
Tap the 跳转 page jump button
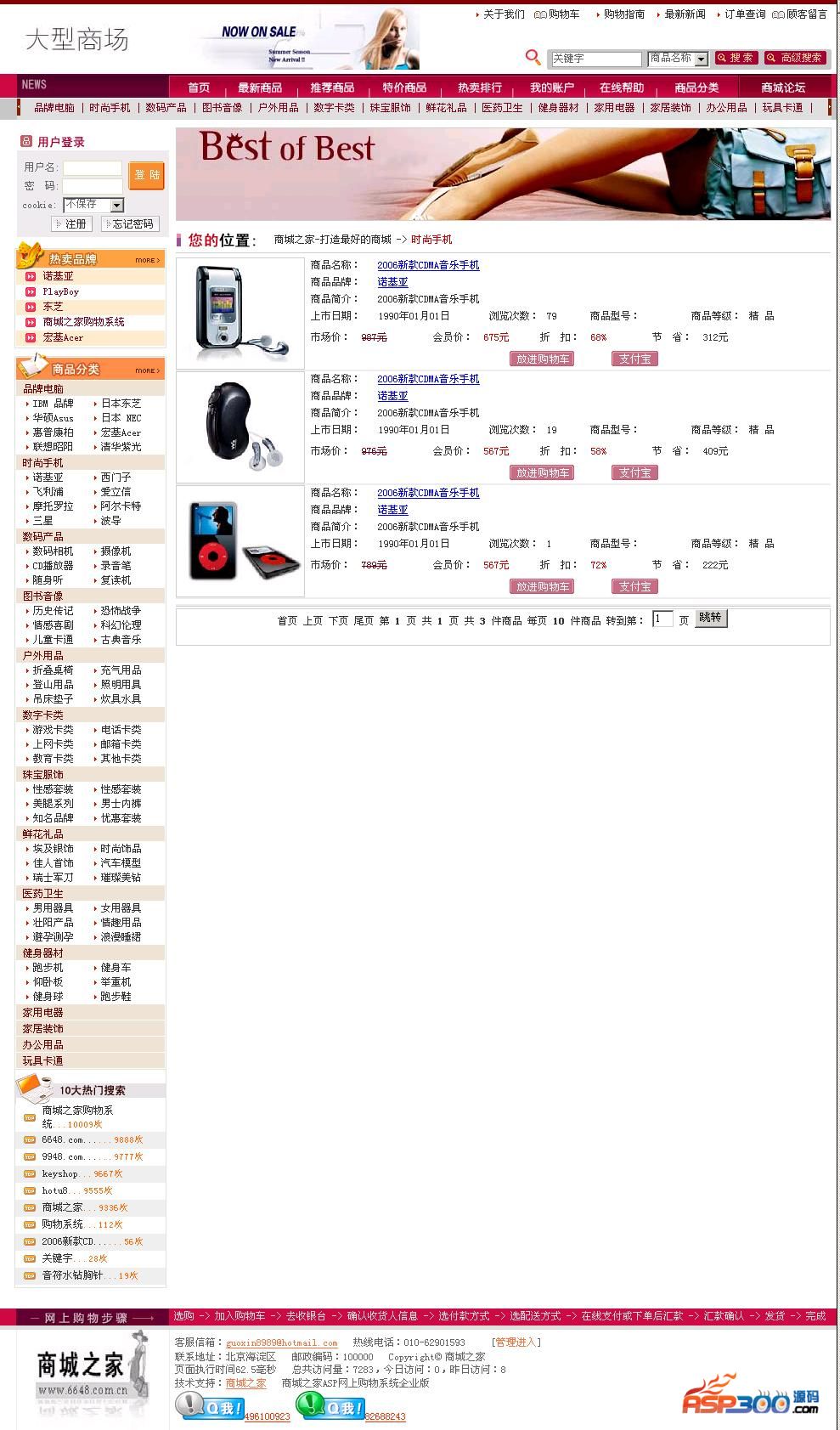tap(711, 619)
